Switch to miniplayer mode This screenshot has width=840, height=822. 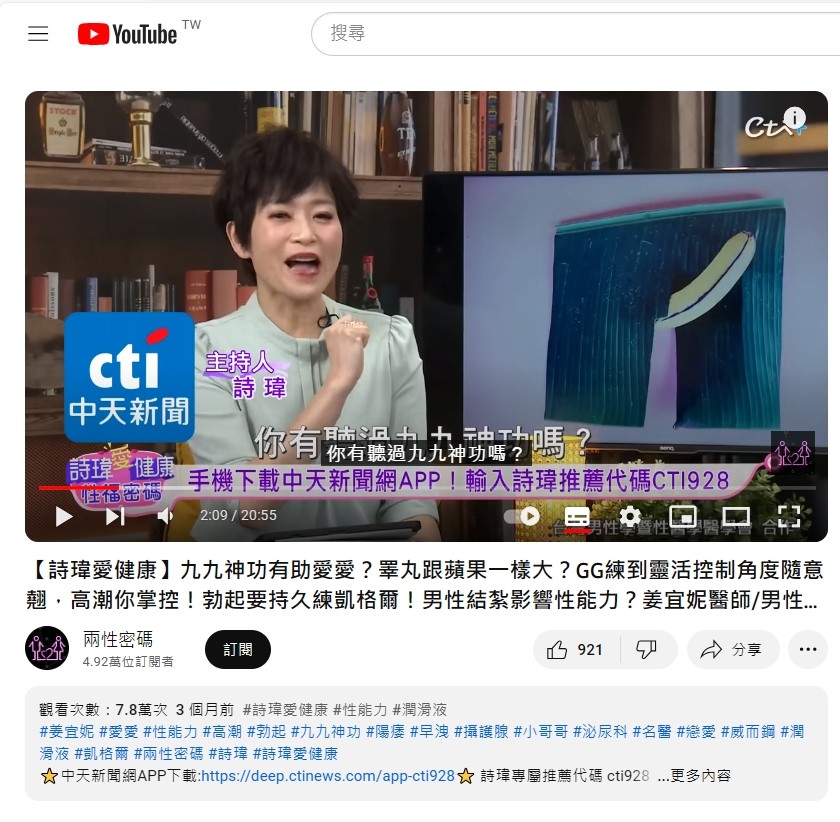[x=683, y=516]
